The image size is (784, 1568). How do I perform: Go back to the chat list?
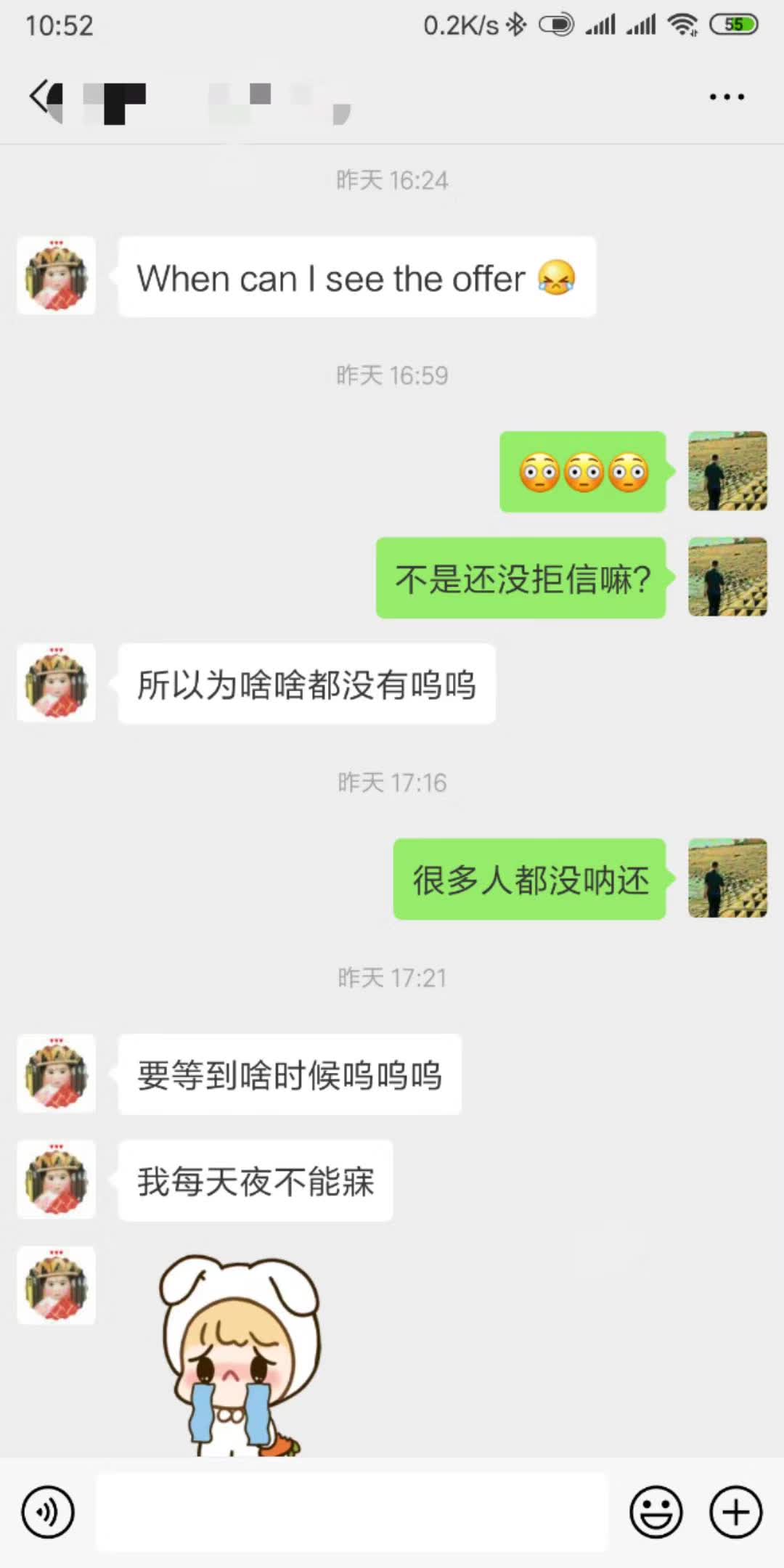[42, 97]
